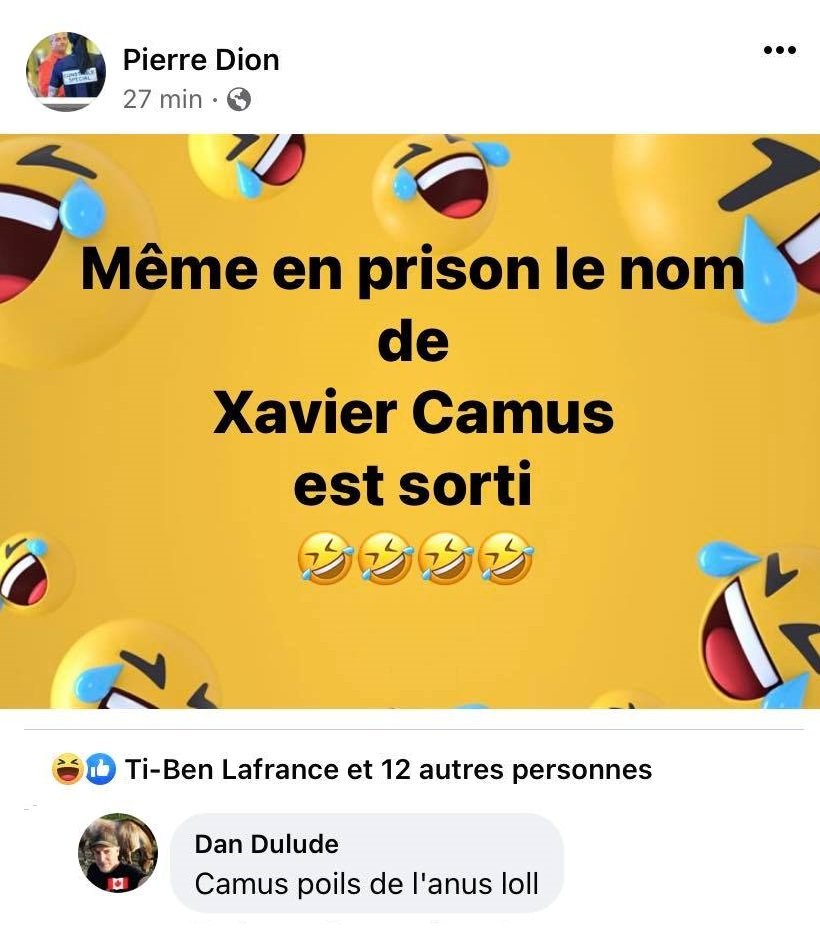Open the post's three-dot overflow menu
The height and width of the screenshot is (930, 820).
pos(779,51)
